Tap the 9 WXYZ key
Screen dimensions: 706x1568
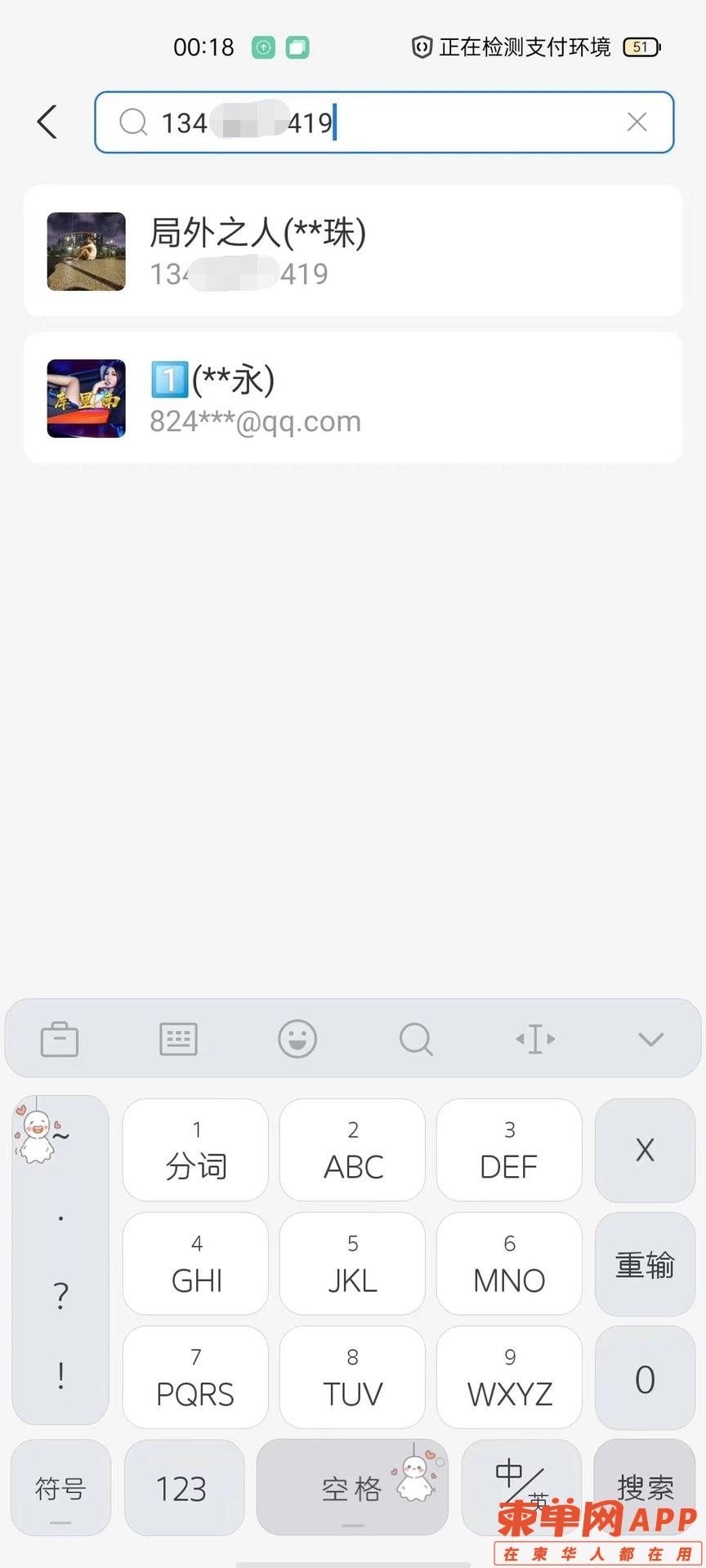[x=509, y=1377]
